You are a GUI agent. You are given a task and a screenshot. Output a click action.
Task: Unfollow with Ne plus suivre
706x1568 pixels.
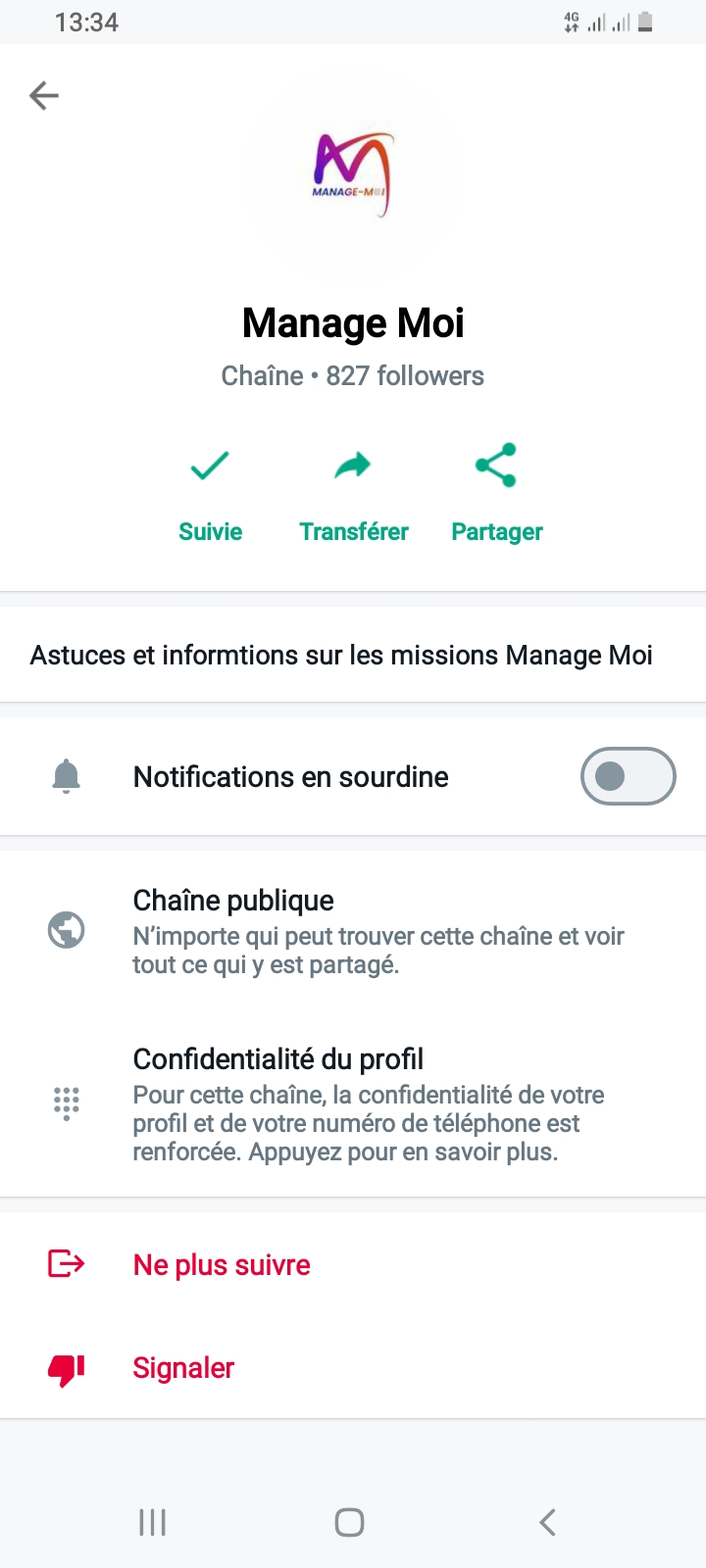tap(222, 1265)
